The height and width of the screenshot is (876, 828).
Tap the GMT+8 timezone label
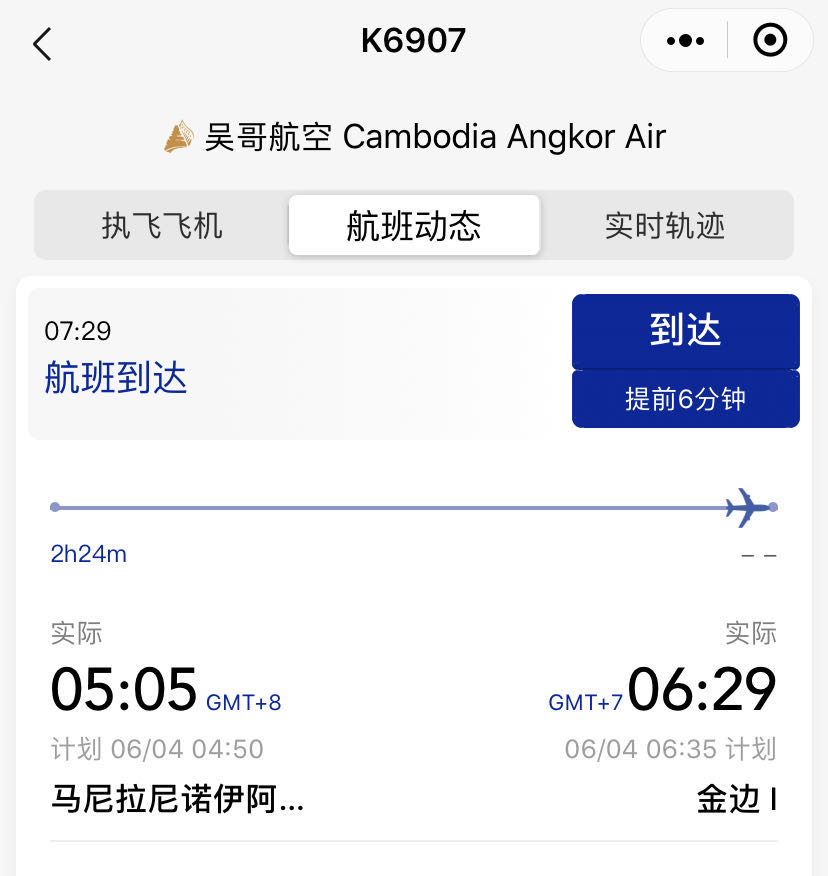(243, 702)
